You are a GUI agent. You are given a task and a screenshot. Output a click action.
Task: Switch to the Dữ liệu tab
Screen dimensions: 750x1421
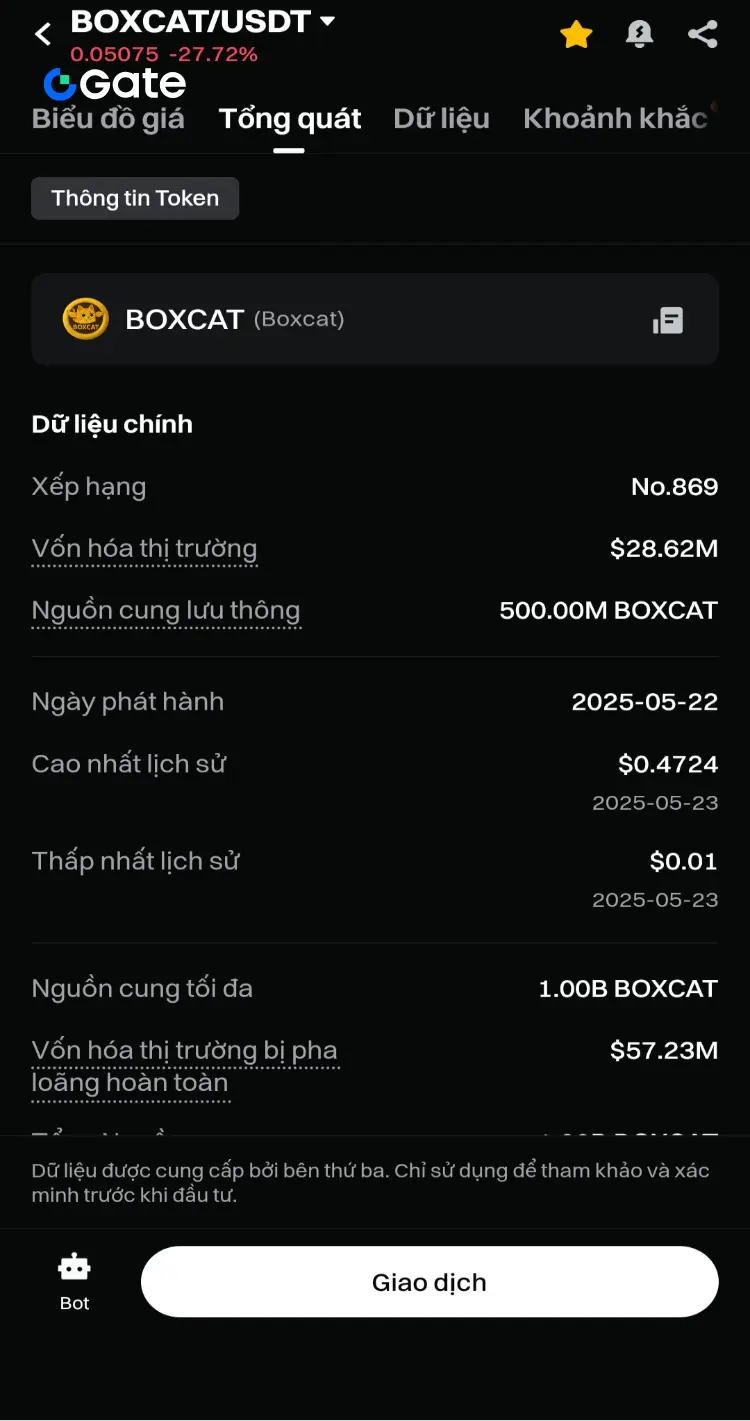(x=441, y=119)
